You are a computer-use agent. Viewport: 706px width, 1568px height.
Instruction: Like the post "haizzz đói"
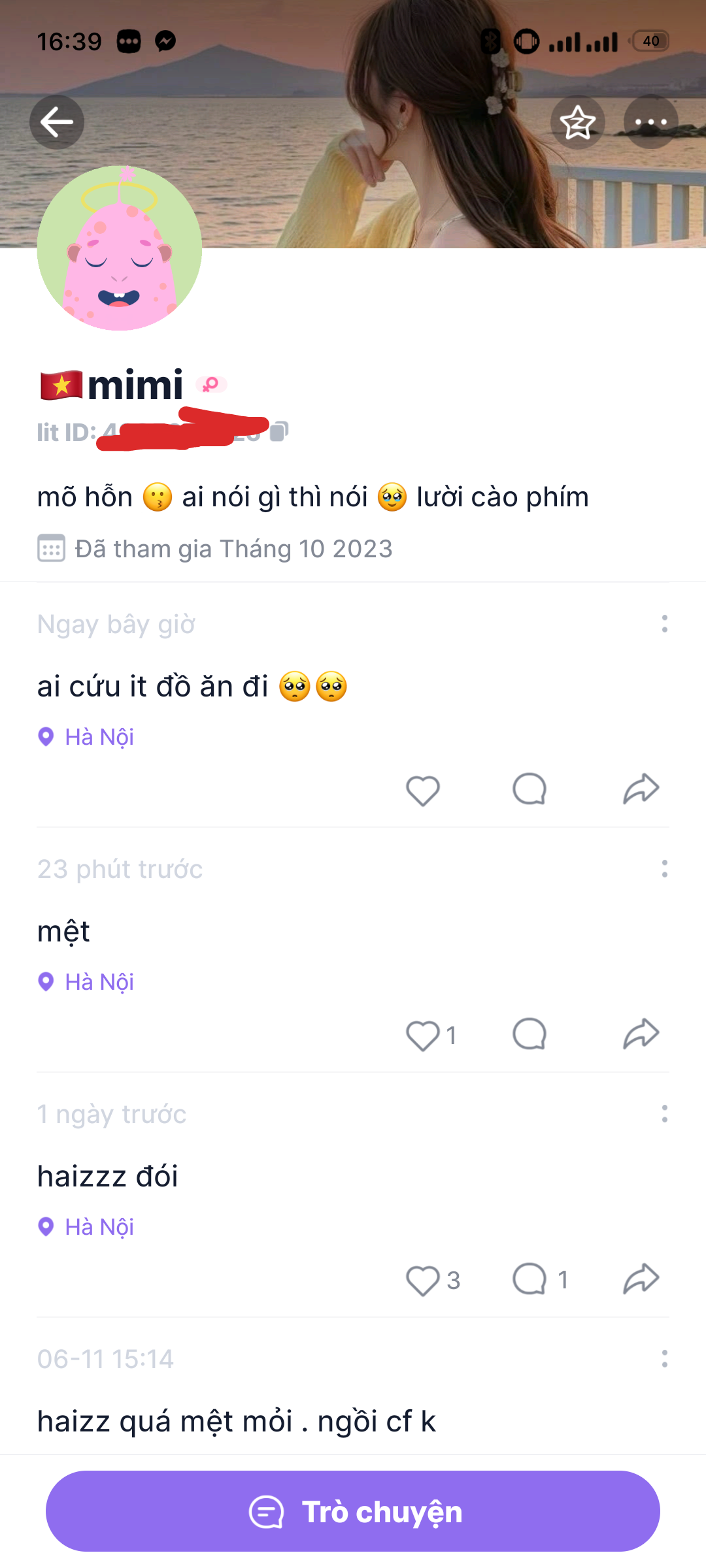coord(423,1280)
